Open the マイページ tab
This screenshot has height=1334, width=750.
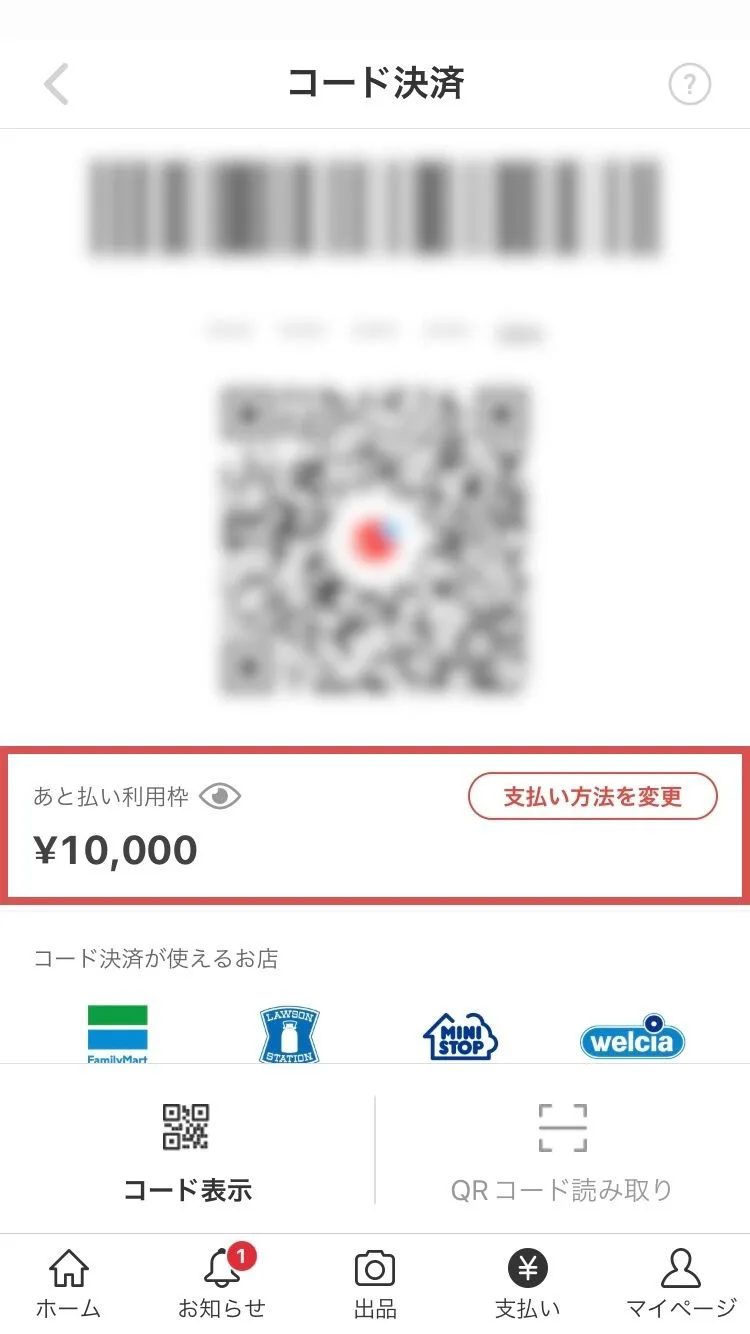click(x=681, y=1284)
